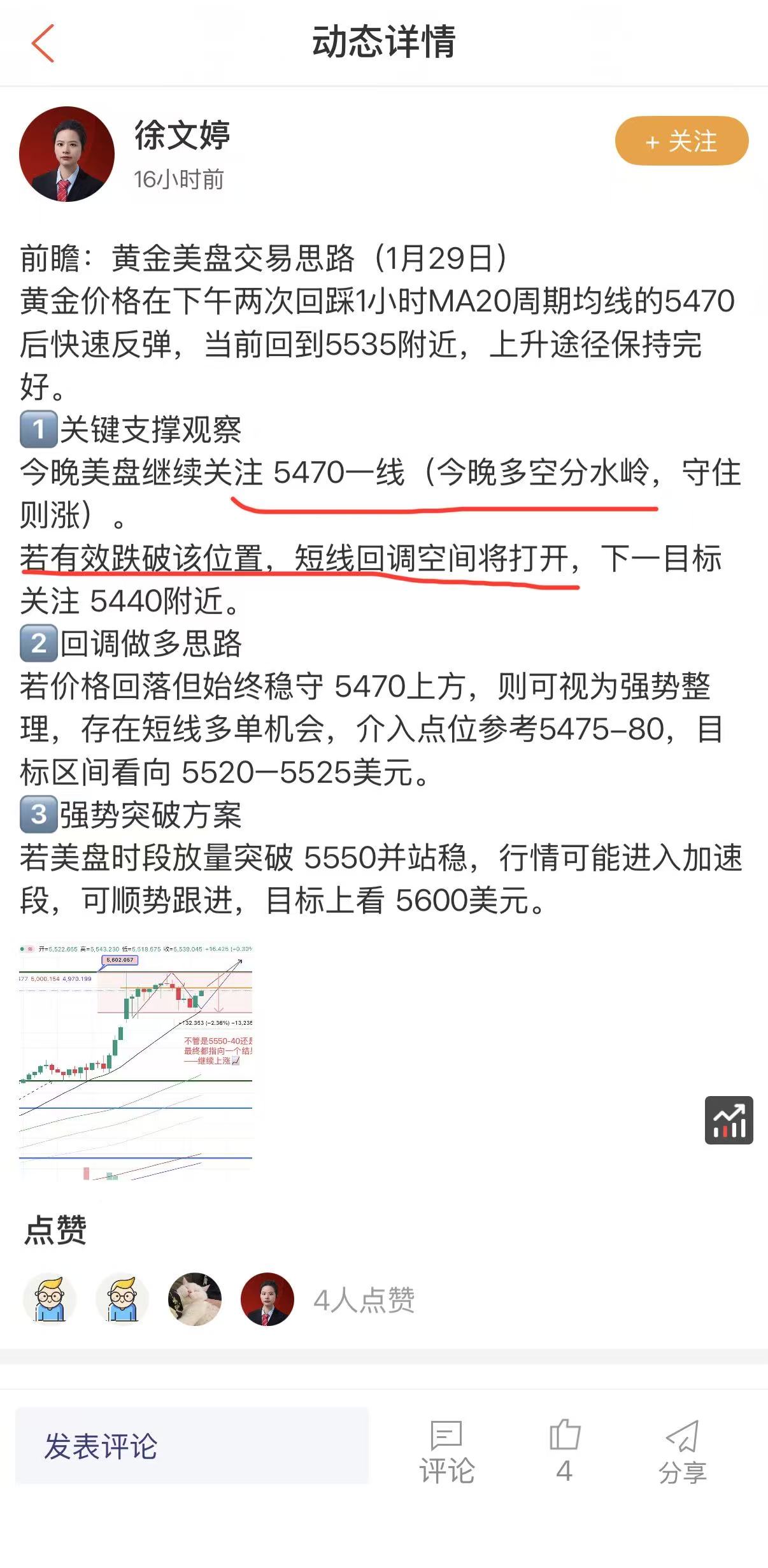The width and height of the screenshot is (768, 1568).
Task: Open the cat avatar in the like list
Action: (194, 1299)
